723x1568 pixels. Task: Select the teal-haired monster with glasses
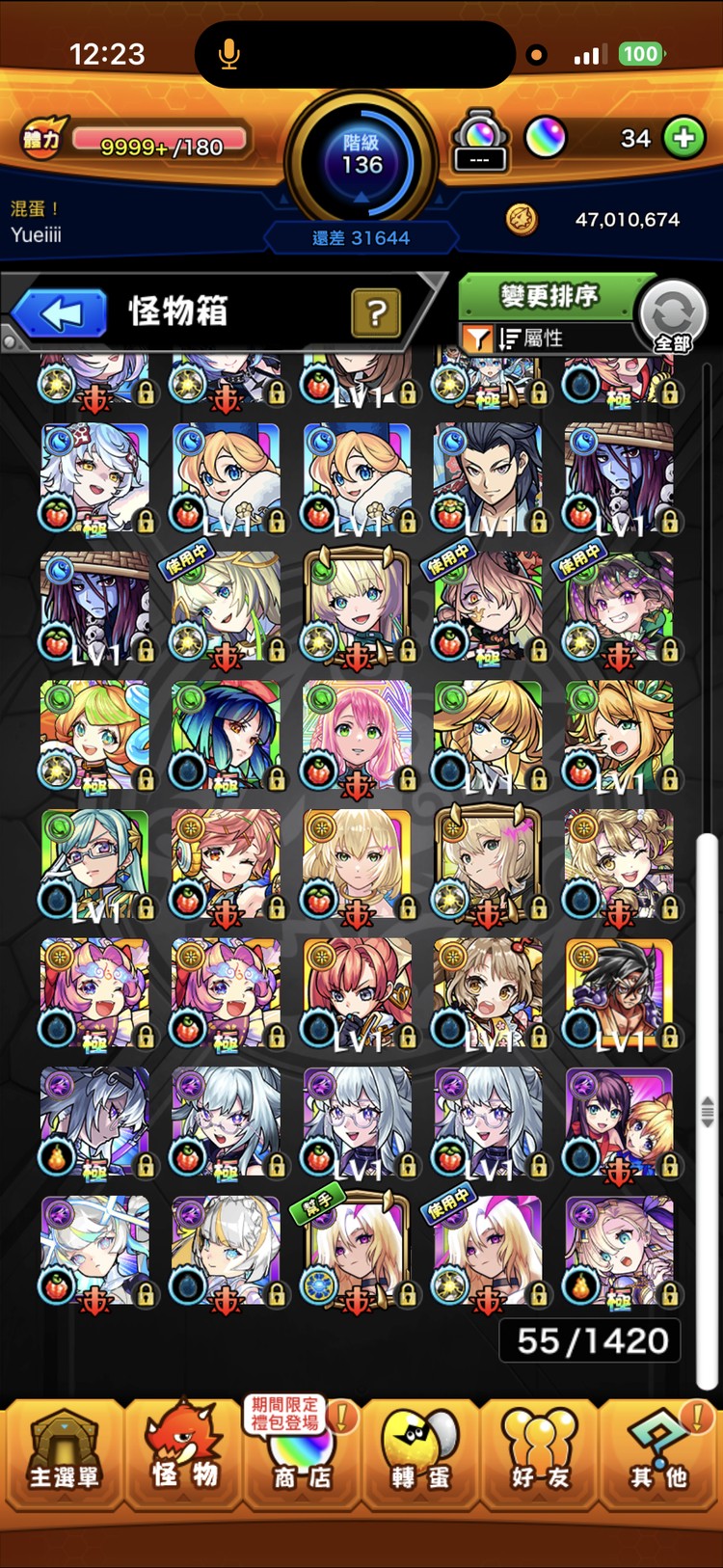[x=95, y=865]
